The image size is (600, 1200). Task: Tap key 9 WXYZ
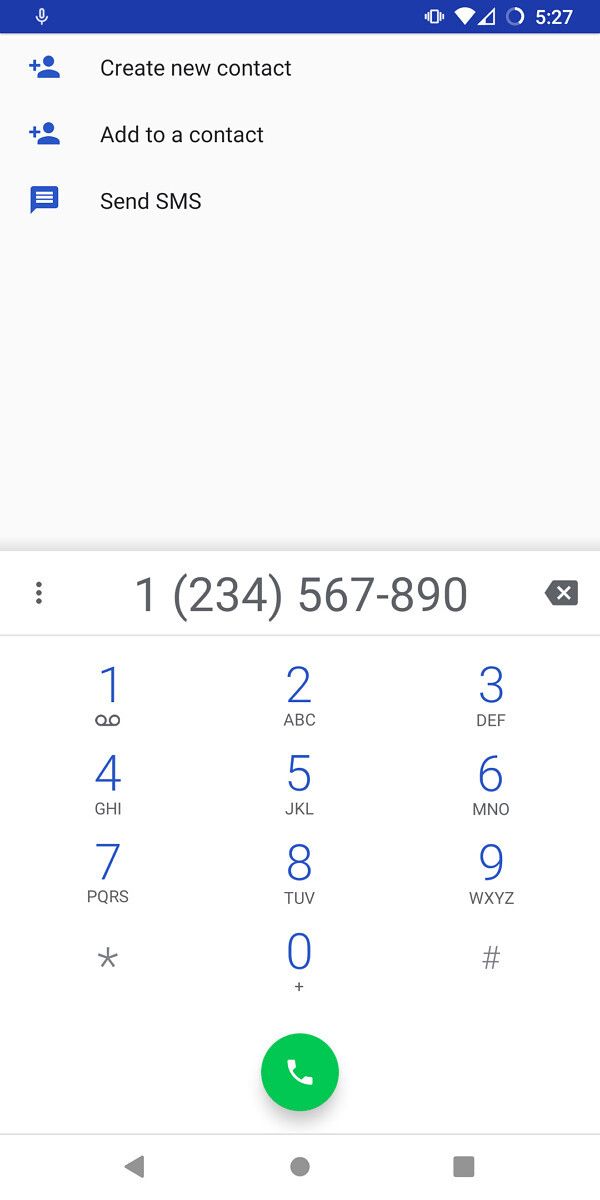pos(490,872)
